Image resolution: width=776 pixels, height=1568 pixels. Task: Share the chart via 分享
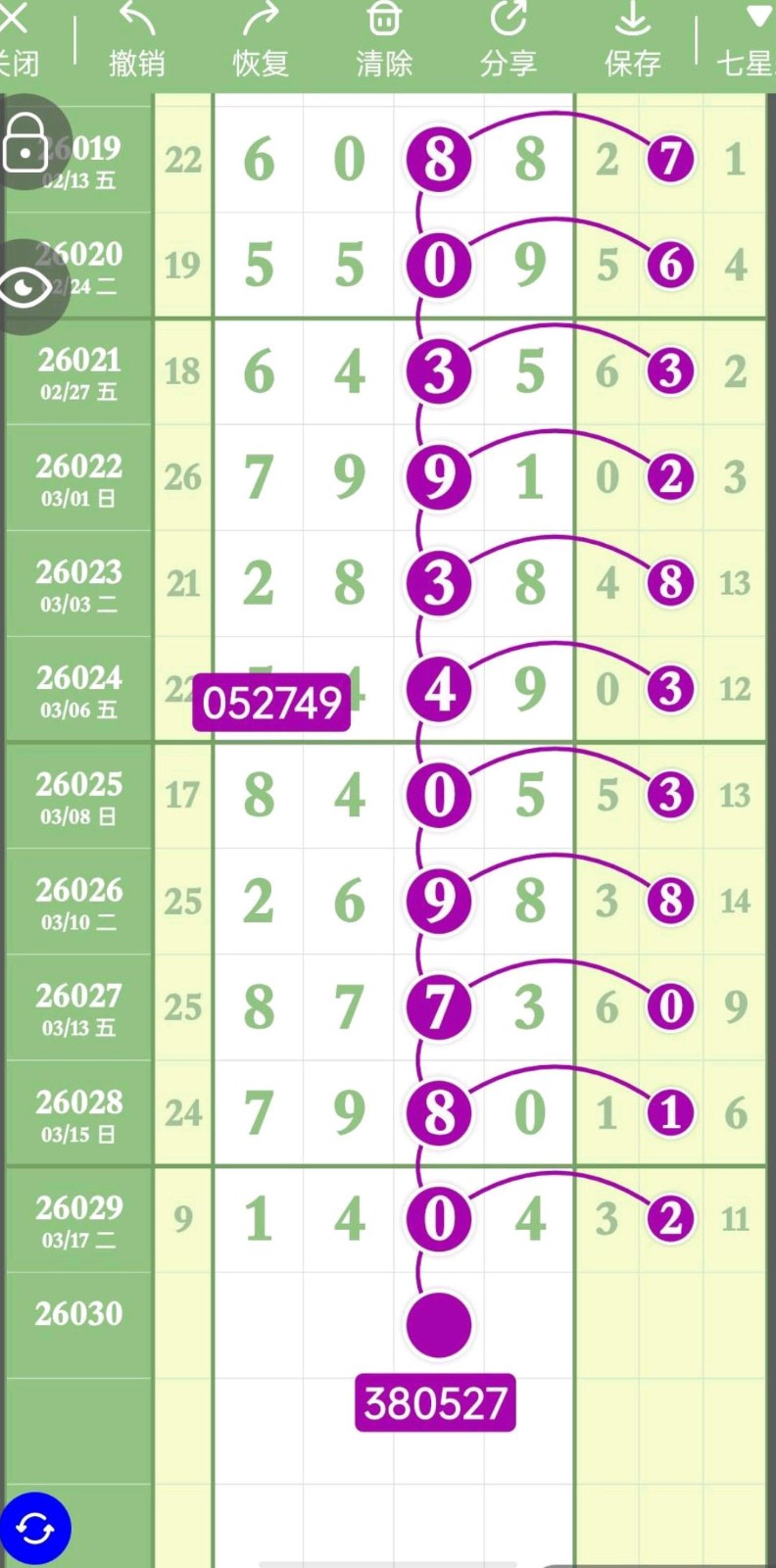point(508,41)
